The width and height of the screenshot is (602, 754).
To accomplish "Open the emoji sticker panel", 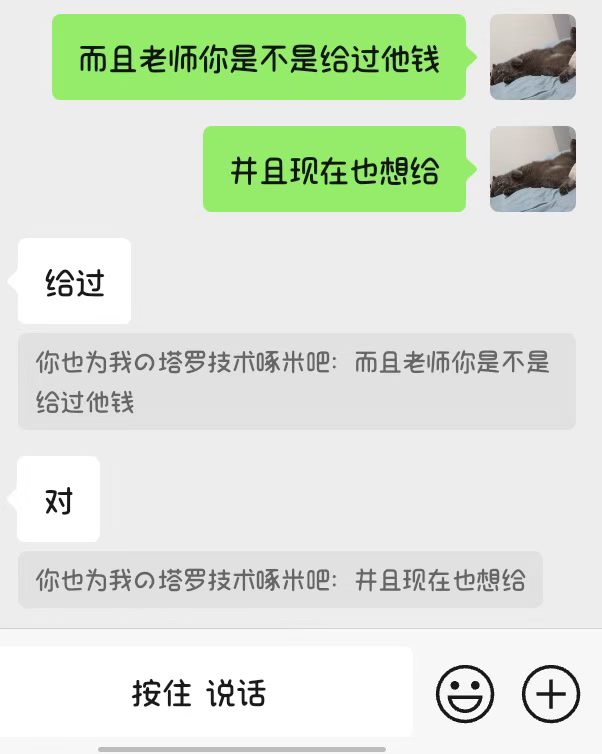I will pos(464,694).
